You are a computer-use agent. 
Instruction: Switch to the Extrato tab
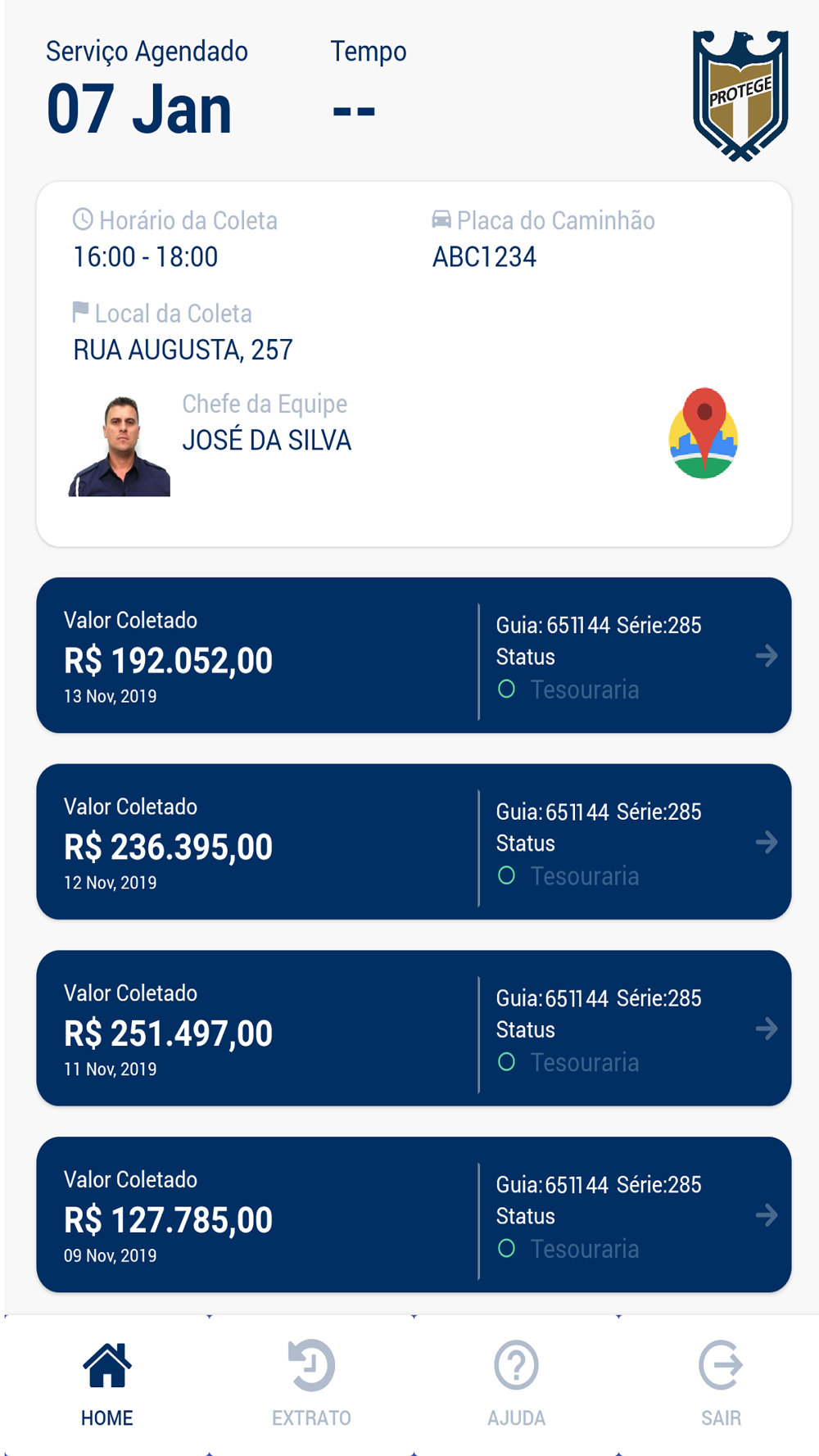(311, 1384)
